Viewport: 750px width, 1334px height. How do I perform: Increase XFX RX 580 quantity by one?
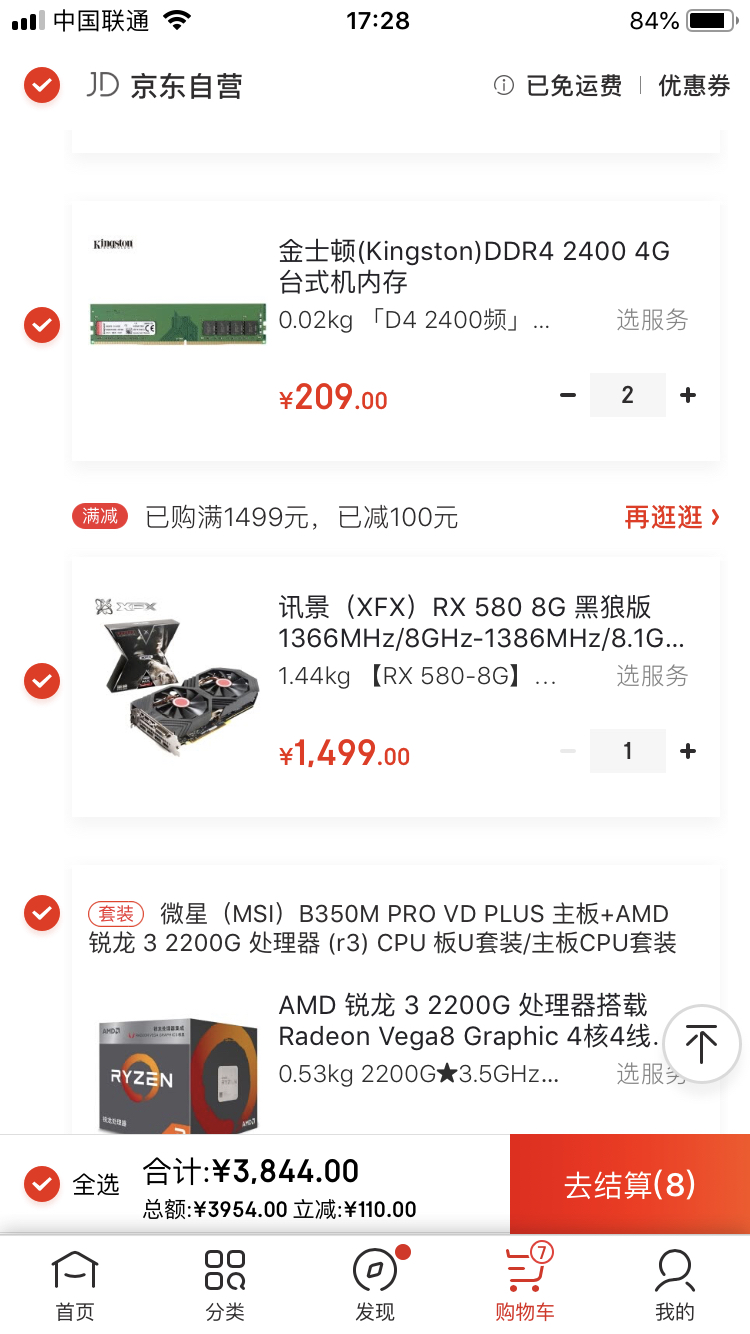coord(688,751)
